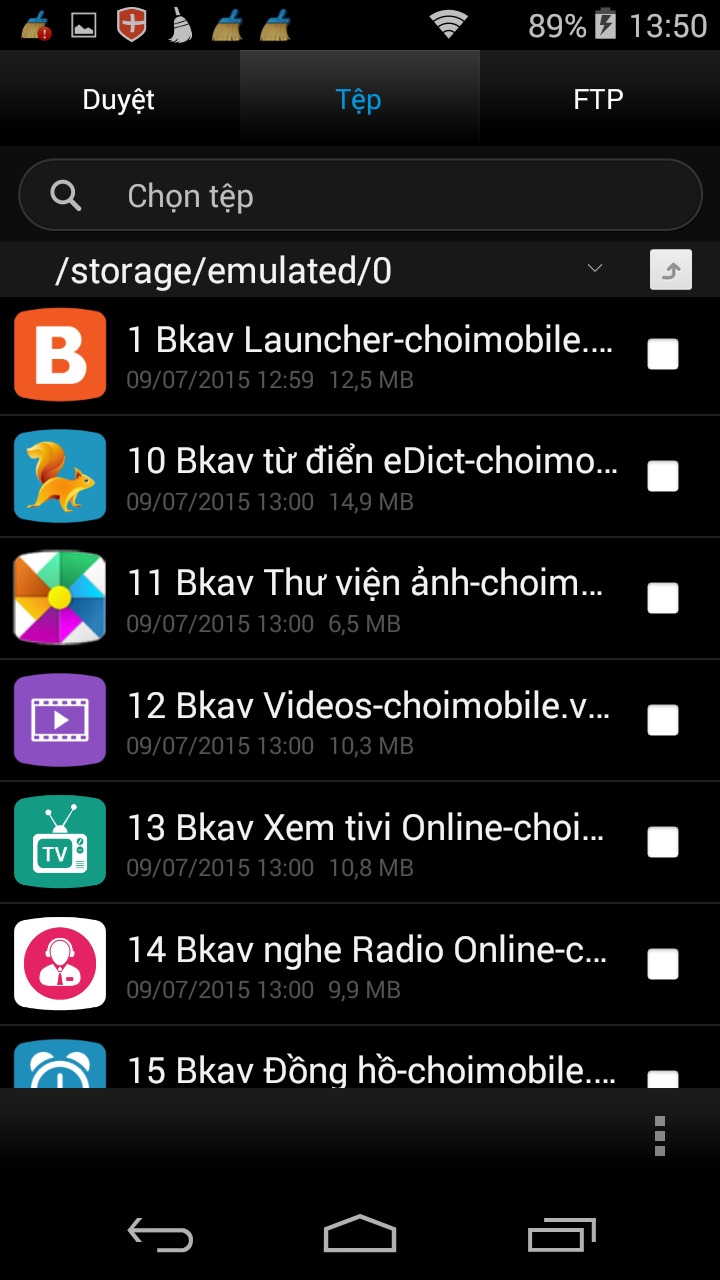Tap the green TV icon for Xem tivi Online
This screenshot has width=720, height=1280.
pos(59,842)
